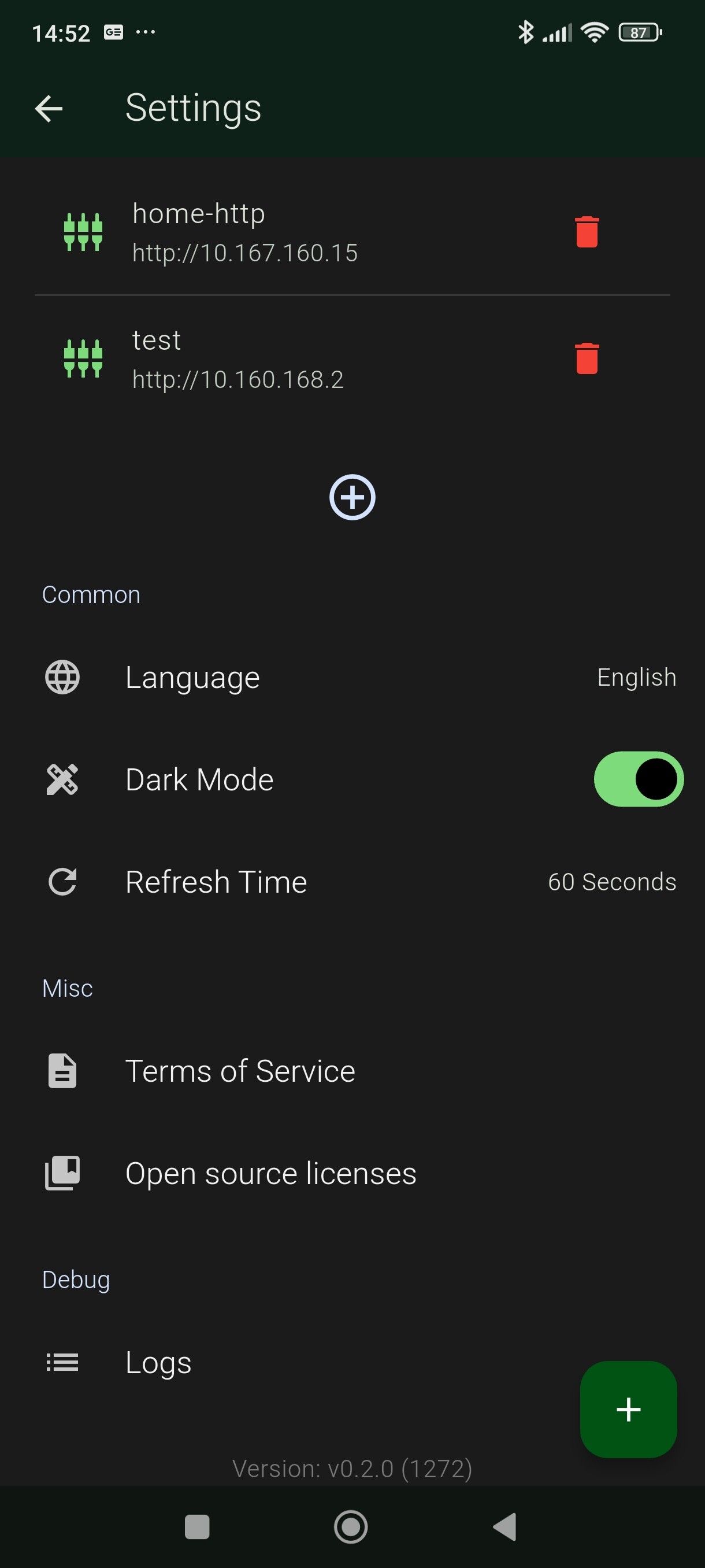Change the Refresh Time interval
Image resolution: width=705 pixels, height=1568 pixels.
(x=353, y=882)
